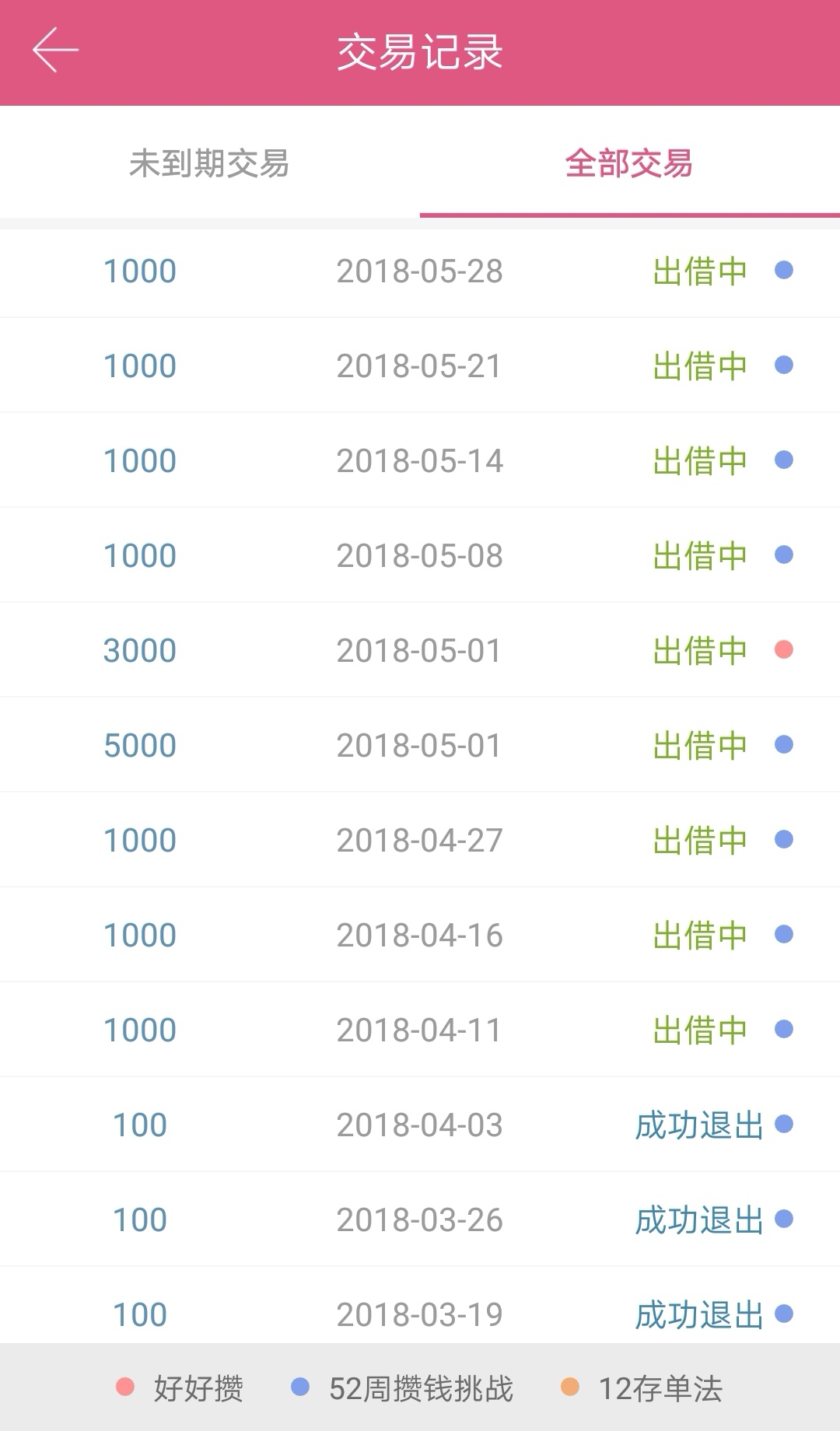
Task: Go back using the top-left arrow
Action: tap(55, 51)
